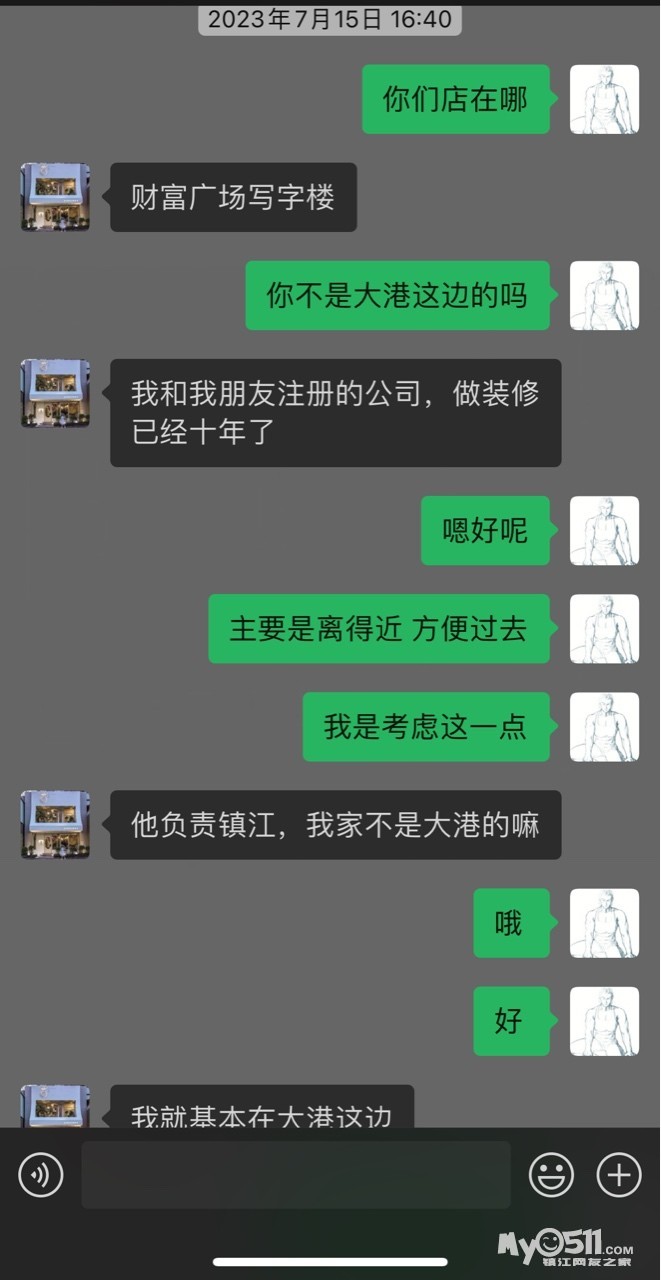Switch to voice message input
Viewport: 661px width, 1280px height.
pyautogui.click(x=41, y=1175)
